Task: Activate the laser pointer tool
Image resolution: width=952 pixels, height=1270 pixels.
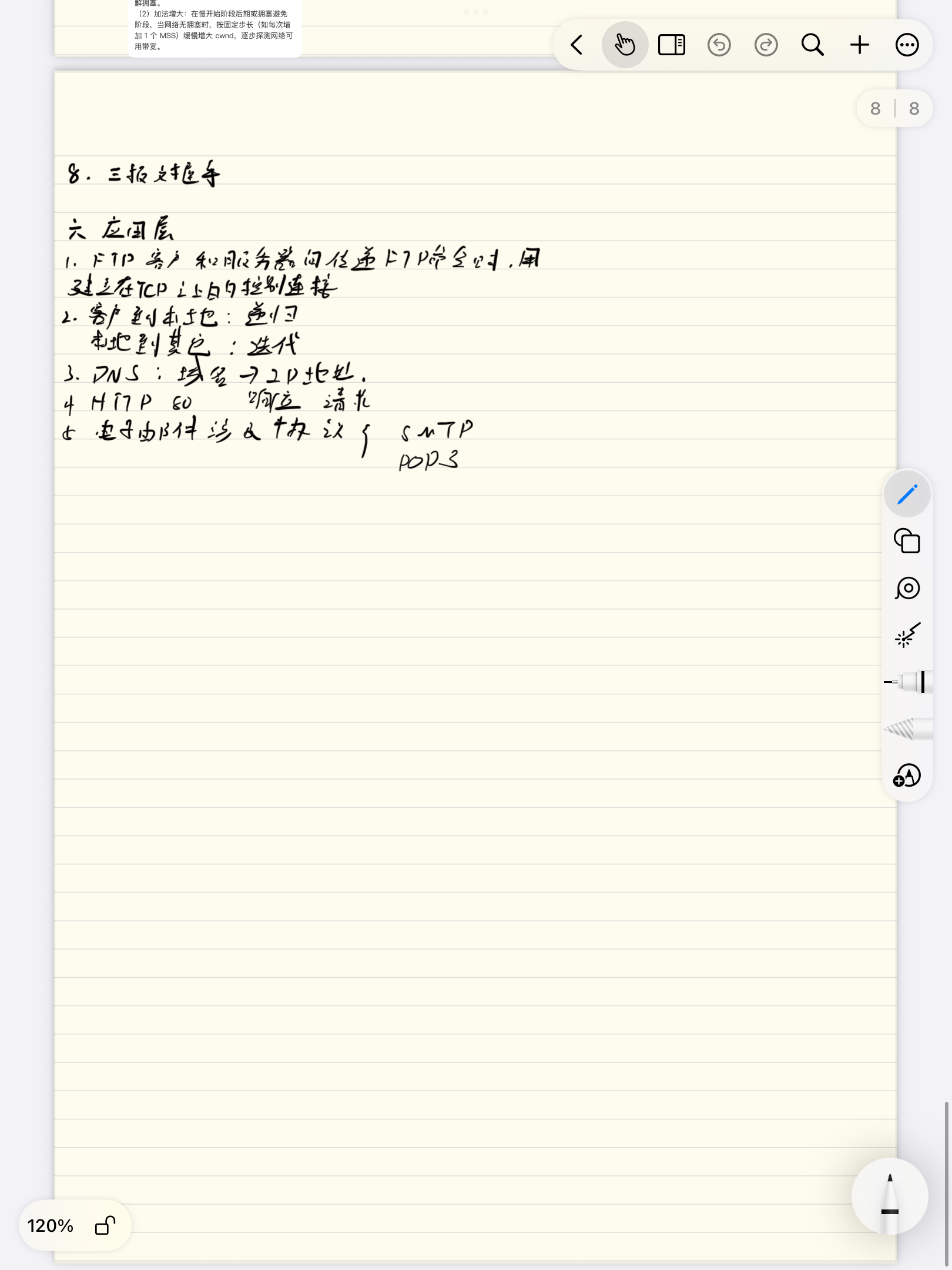Action: (x=907, y=635)
